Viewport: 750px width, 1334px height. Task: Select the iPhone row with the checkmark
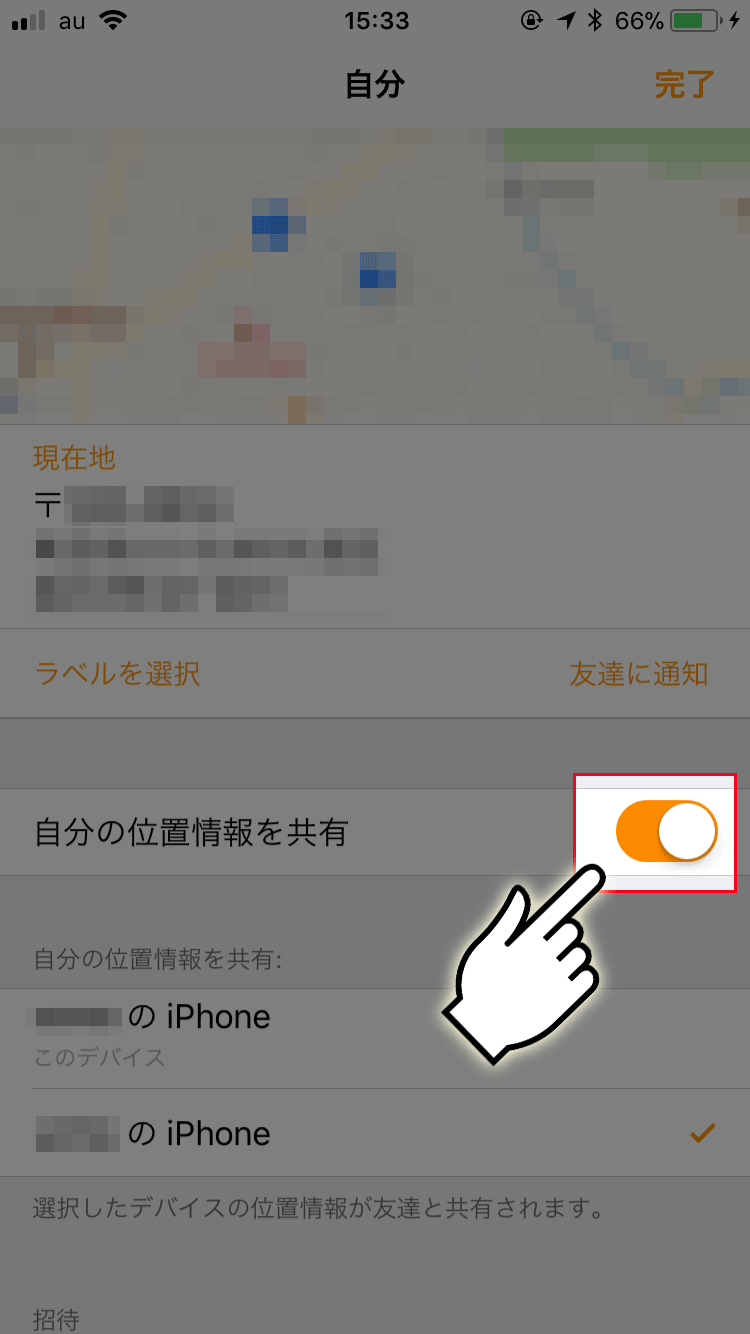click(375, 1133)
